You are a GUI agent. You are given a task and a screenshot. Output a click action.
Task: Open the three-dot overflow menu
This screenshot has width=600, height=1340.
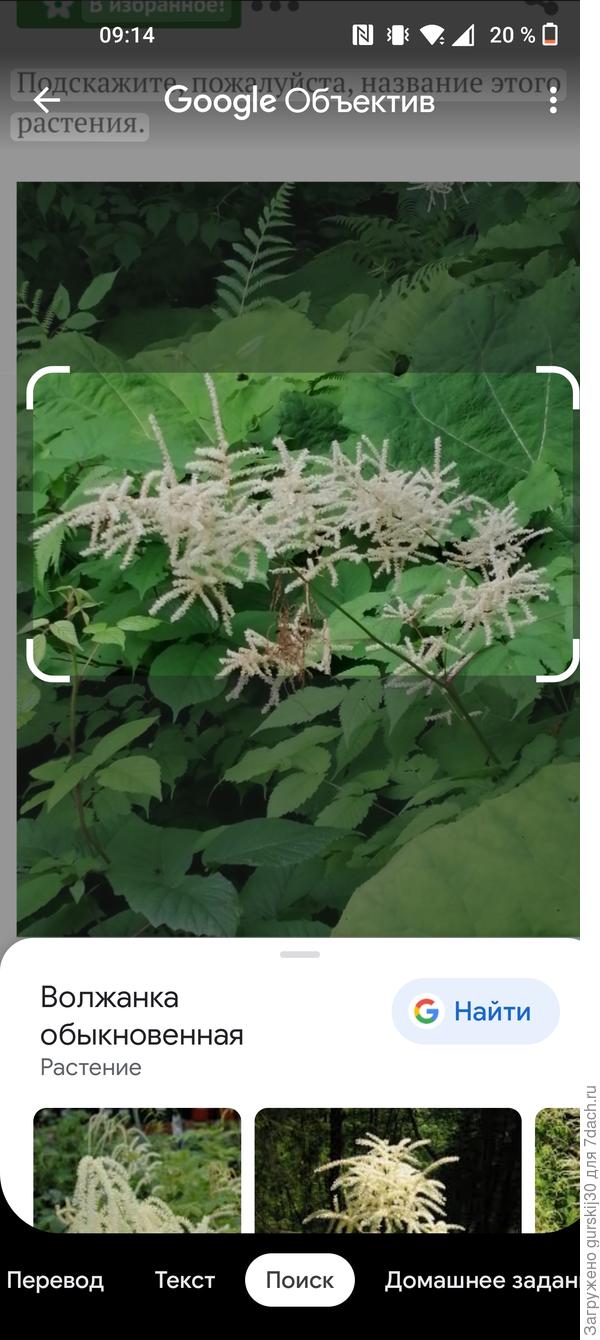coord(553,100)
